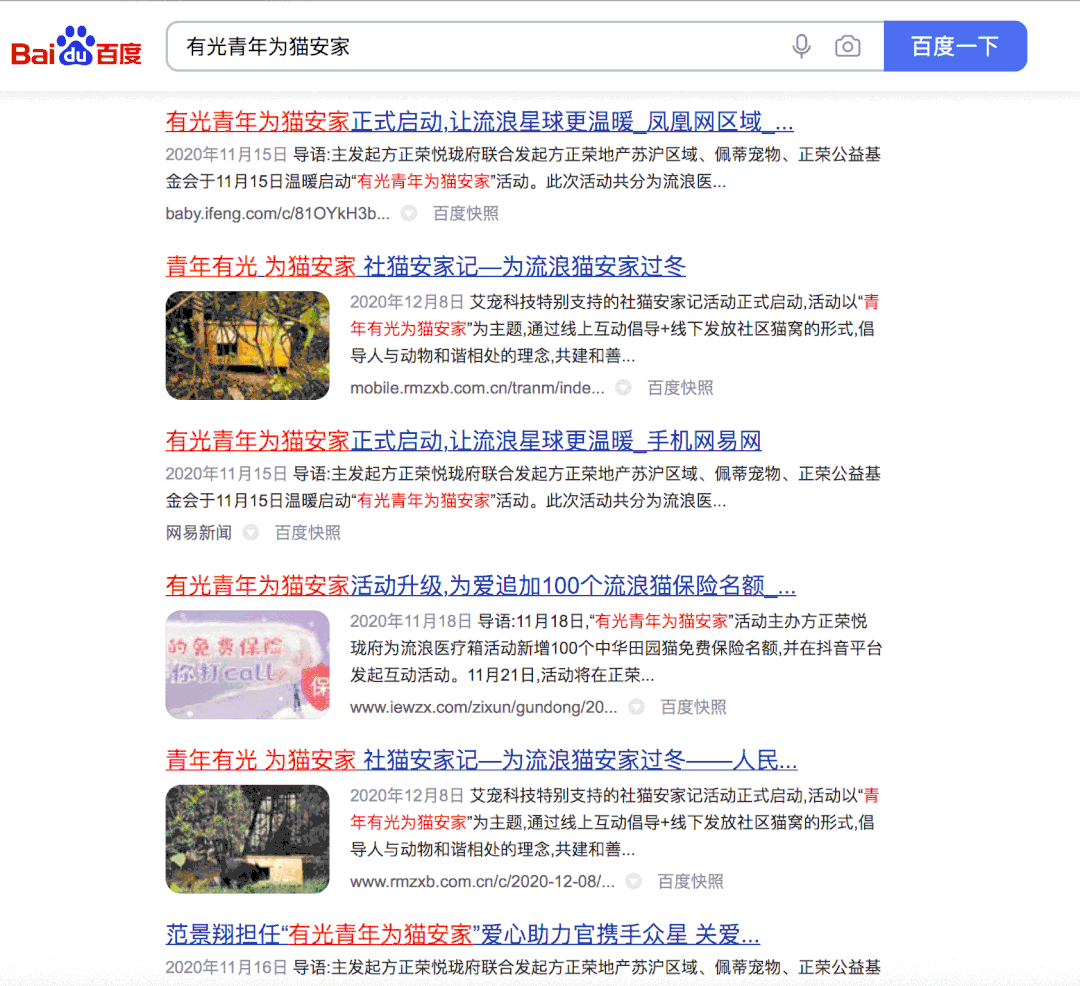Tap the 免费保险 thumbnail of the 活动升级 result

pos(247,664)
